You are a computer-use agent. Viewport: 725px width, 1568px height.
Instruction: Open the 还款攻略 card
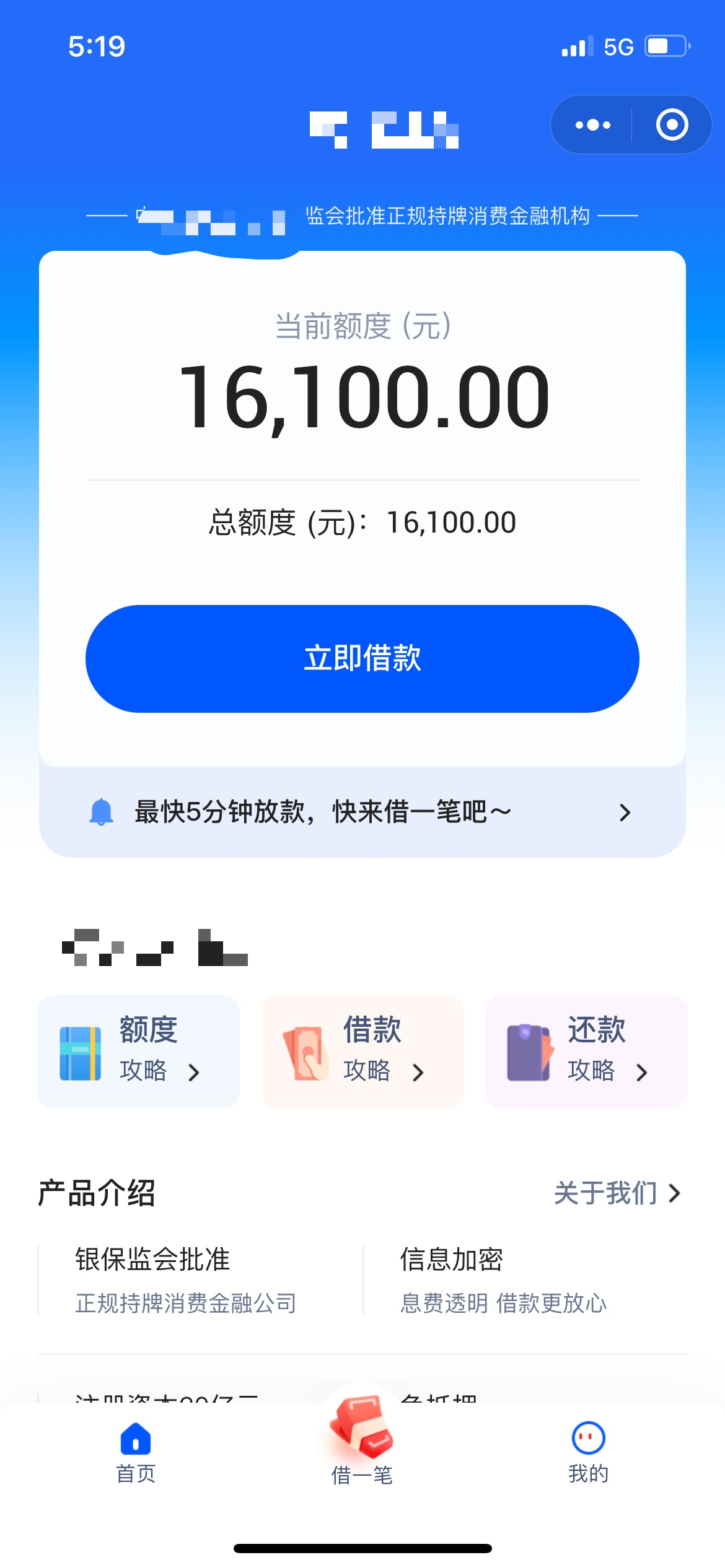586,1052
